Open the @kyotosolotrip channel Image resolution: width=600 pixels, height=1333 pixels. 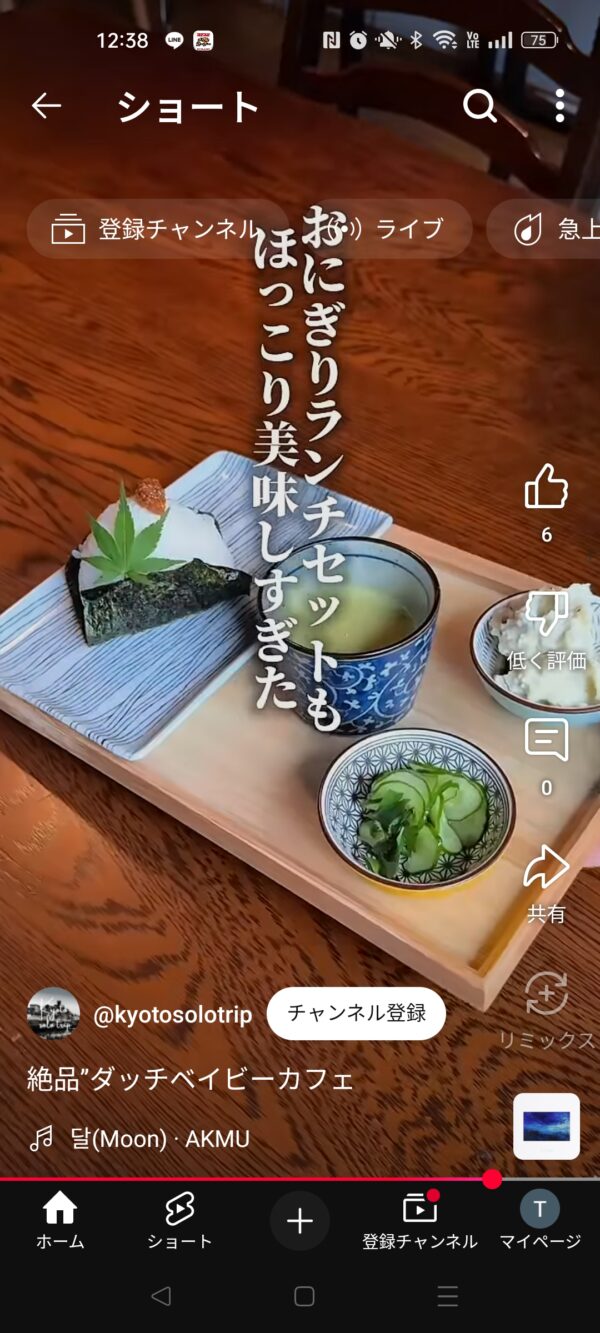point(172,1014)
